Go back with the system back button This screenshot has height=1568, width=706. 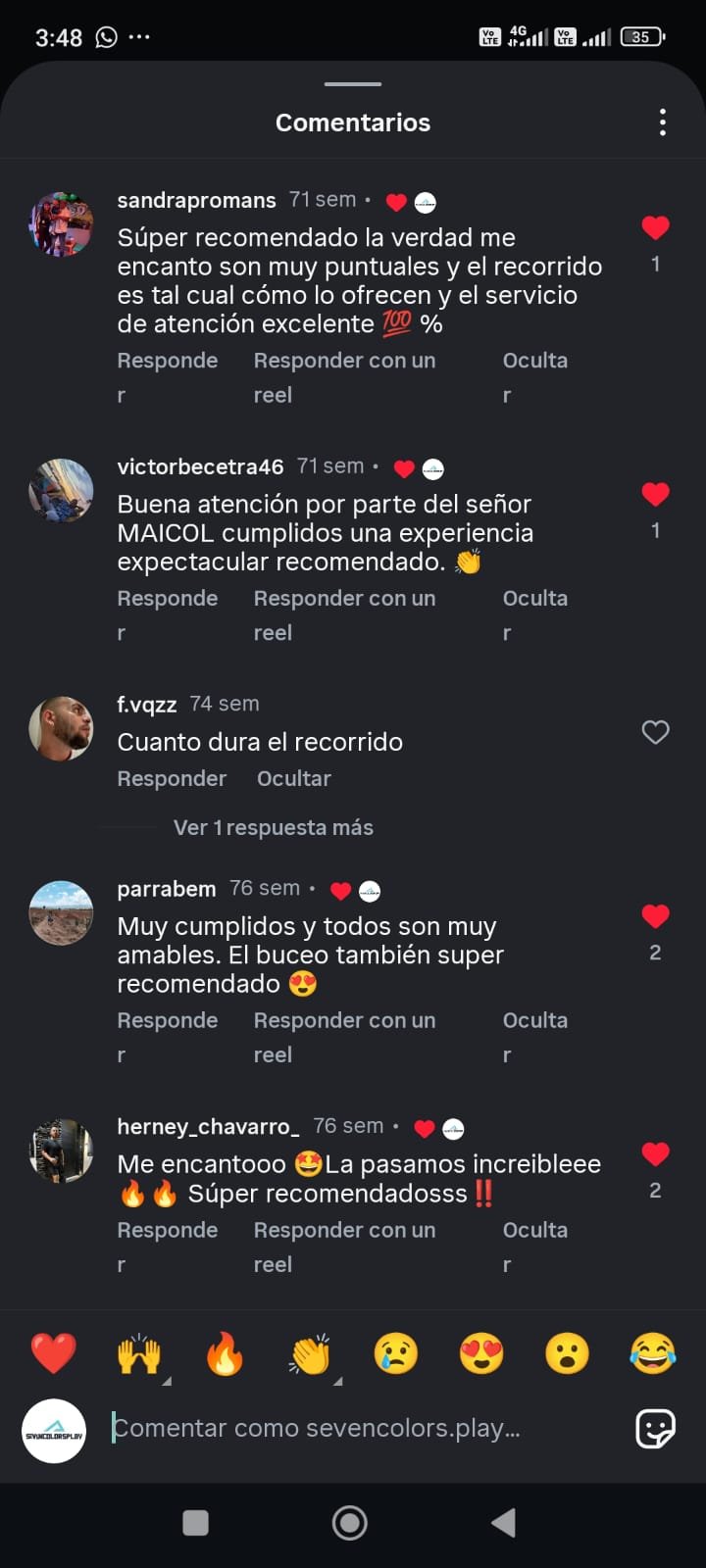coord(504,1523)
